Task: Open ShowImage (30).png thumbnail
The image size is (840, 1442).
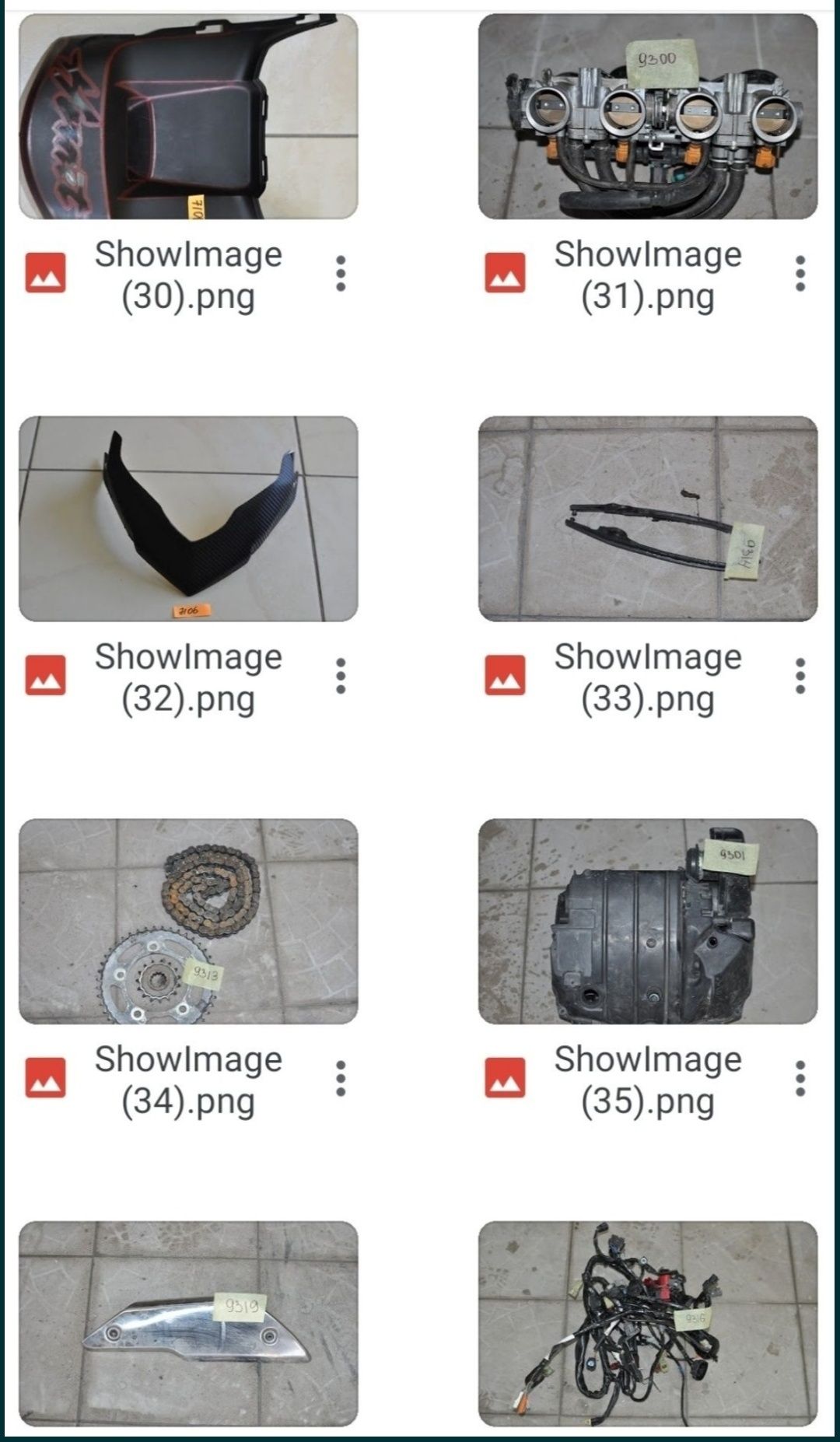Action: (188, 117)
